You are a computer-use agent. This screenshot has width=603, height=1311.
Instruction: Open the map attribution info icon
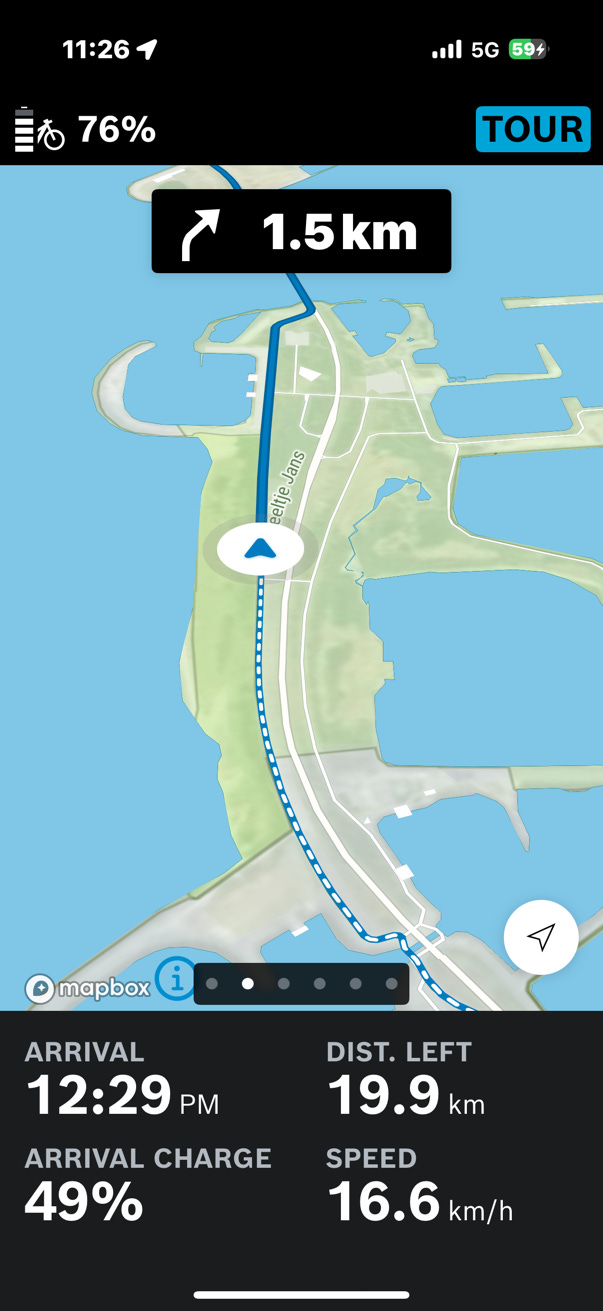tap(176, 980)
